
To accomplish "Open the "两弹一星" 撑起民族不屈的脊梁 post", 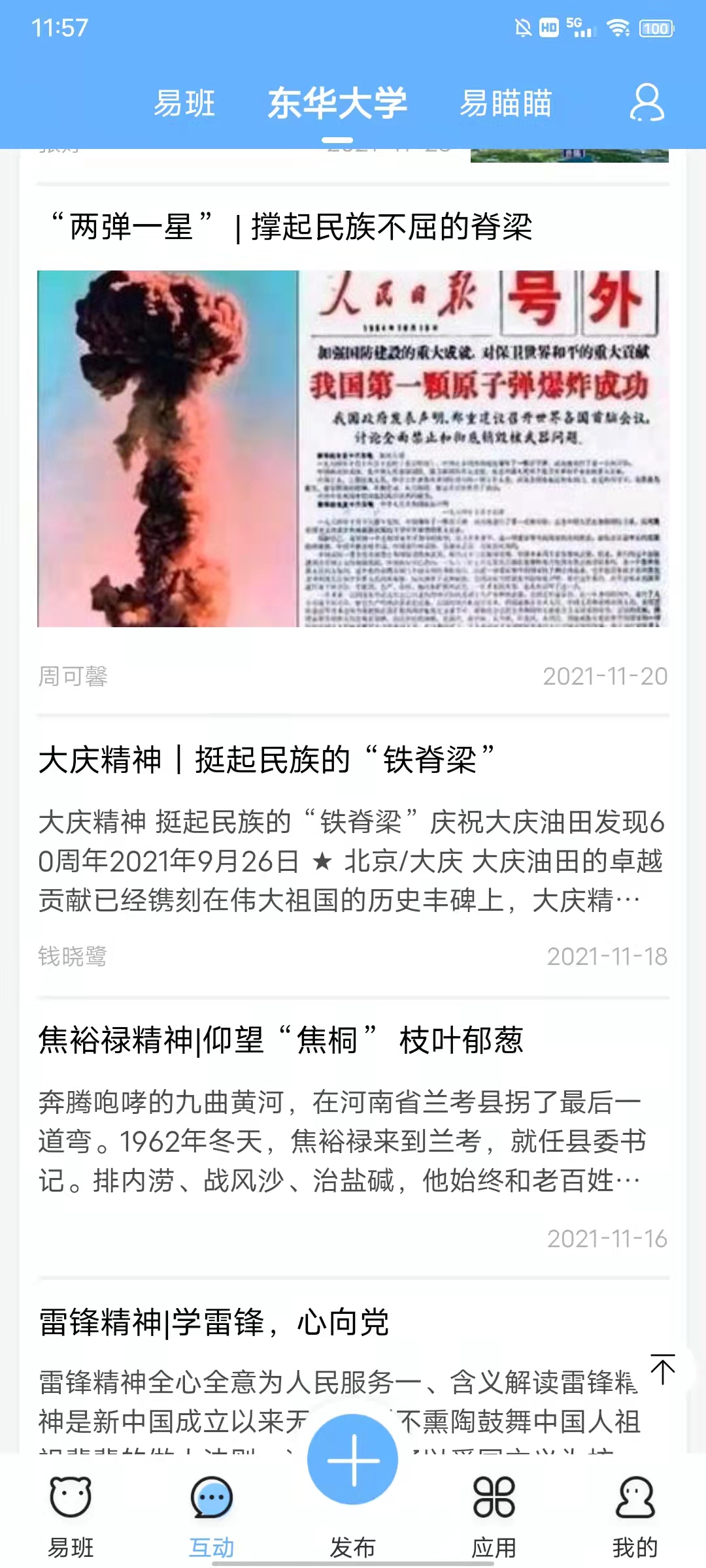I will point(292,227).
